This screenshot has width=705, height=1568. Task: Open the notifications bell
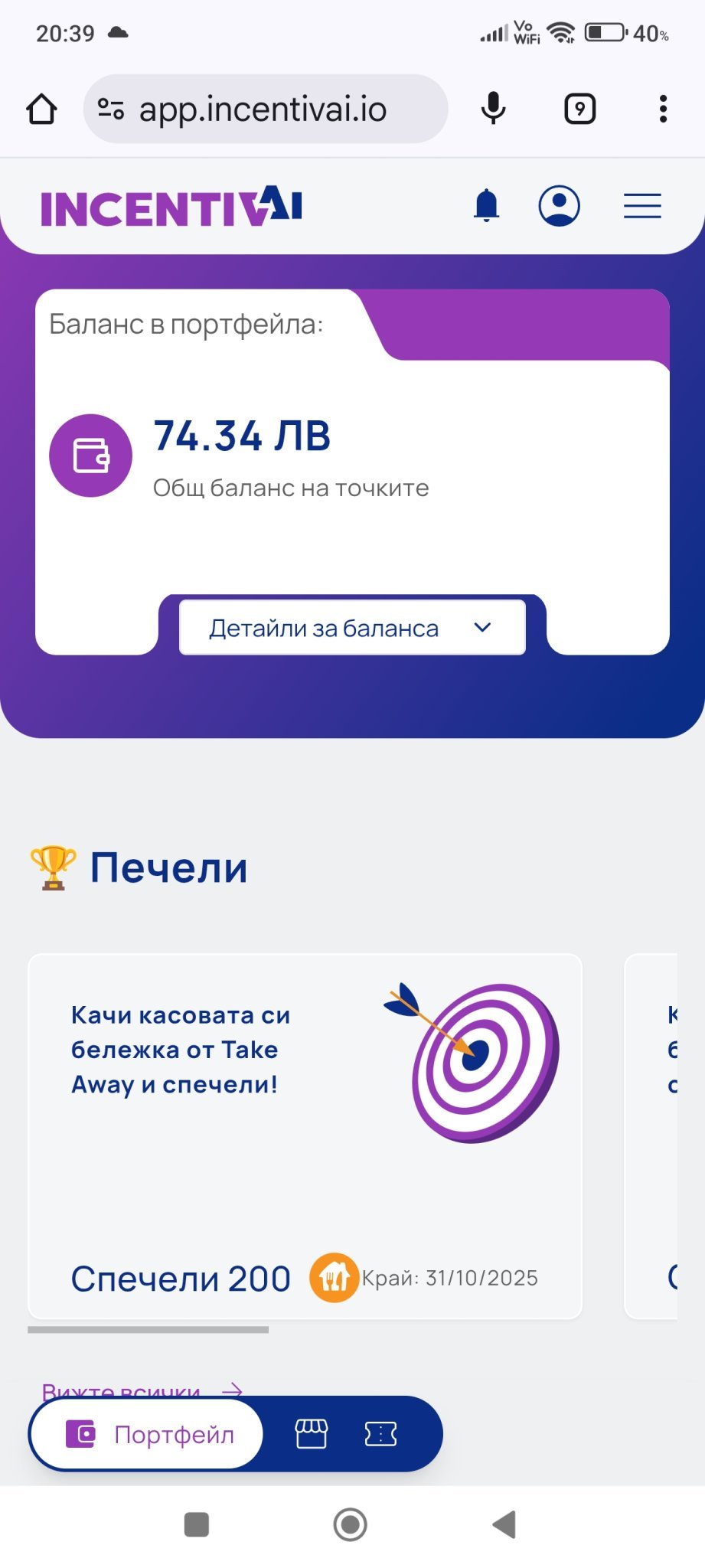tap(486, 206)
